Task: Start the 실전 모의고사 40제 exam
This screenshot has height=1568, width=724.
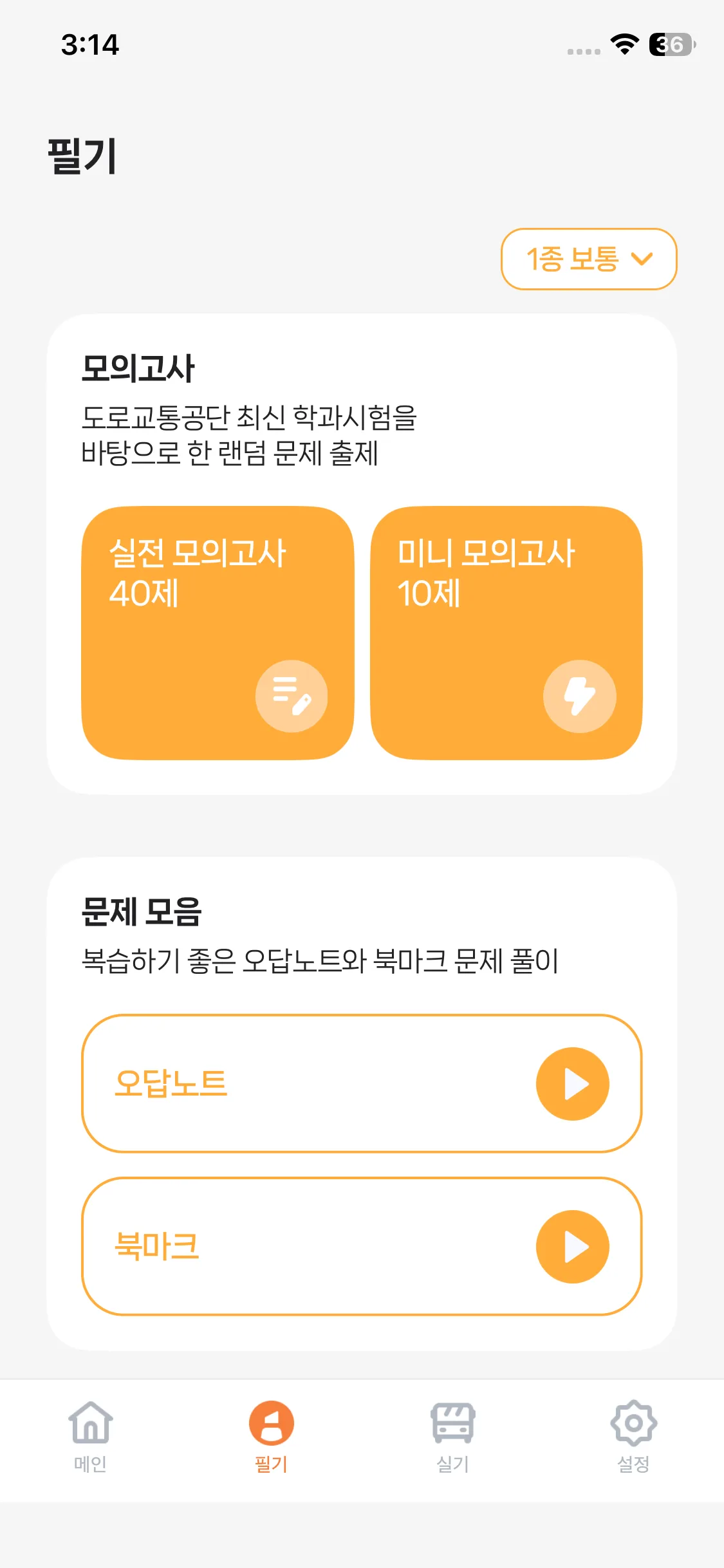Action: [218, 633]
